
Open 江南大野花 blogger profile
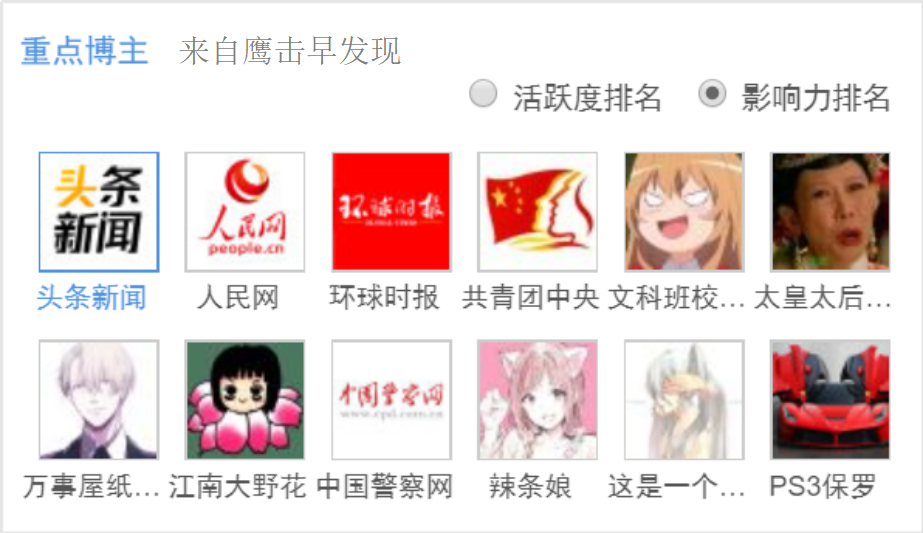245,400
